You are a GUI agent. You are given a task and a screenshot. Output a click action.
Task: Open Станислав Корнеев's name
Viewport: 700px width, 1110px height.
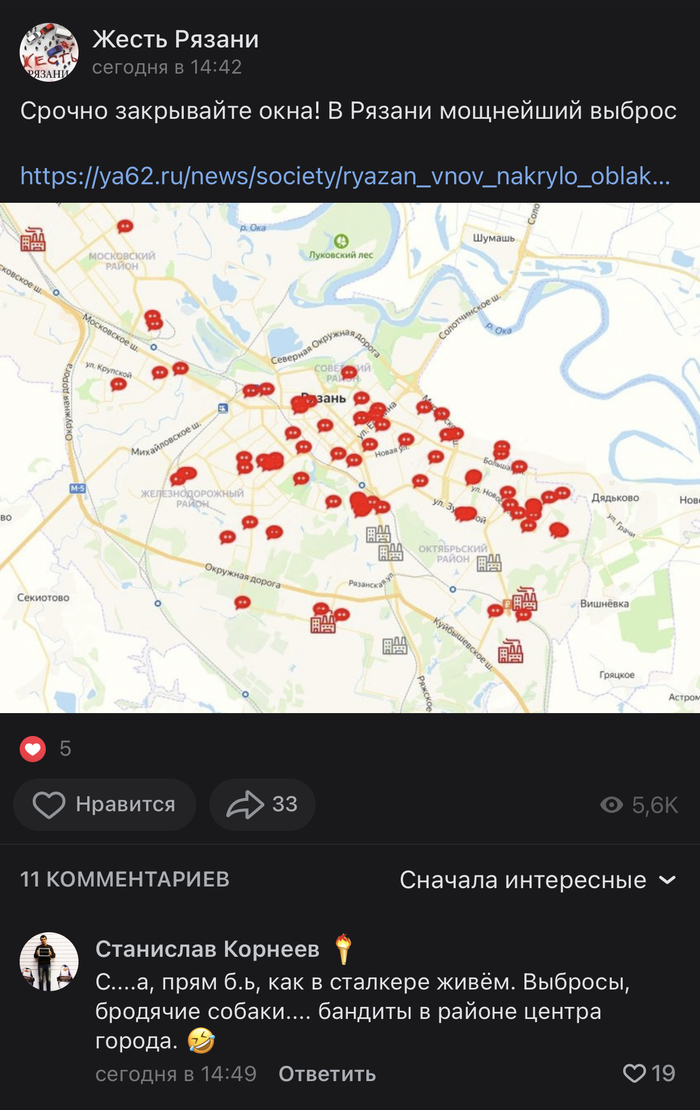pyautogui.click(x=208, y=948)
